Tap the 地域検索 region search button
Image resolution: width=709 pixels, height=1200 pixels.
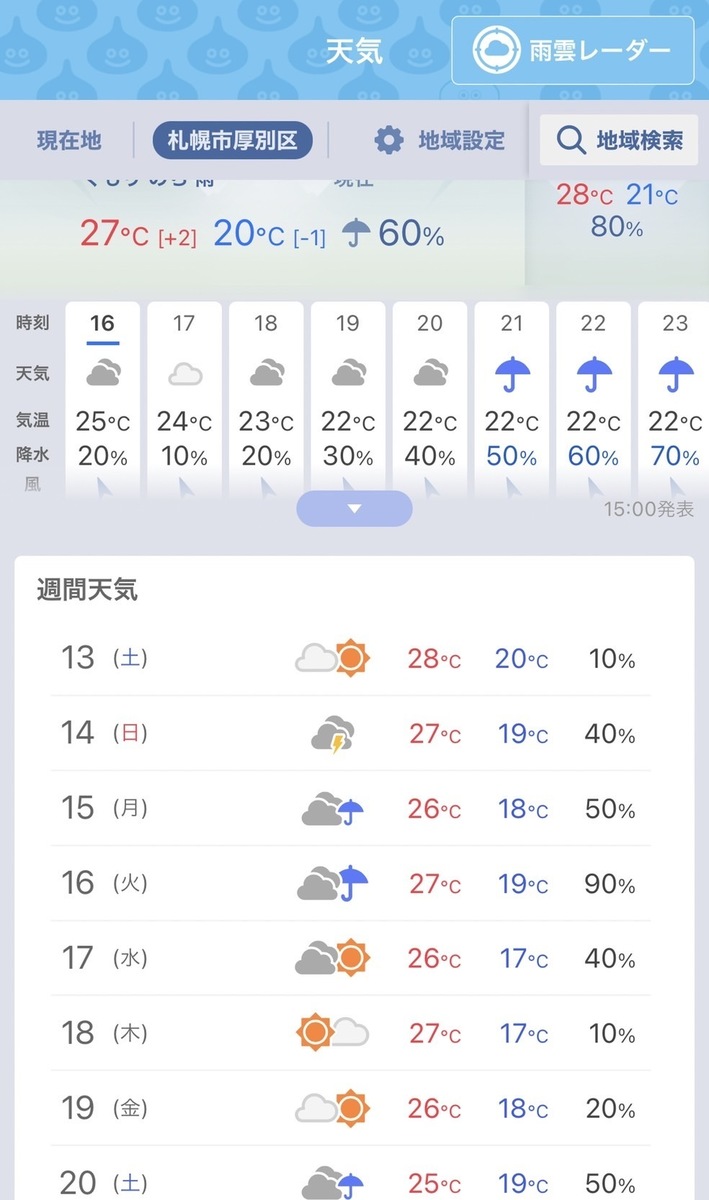(619, 140)
